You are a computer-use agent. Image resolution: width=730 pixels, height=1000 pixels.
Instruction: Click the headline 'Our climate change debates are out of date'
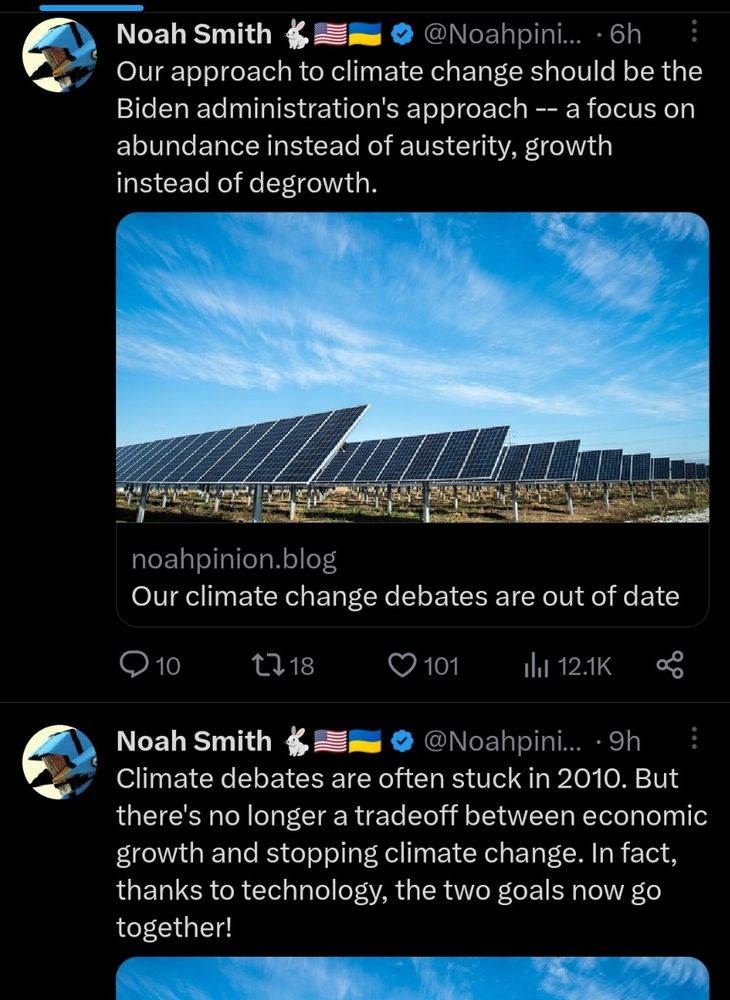tap(406, 596)
